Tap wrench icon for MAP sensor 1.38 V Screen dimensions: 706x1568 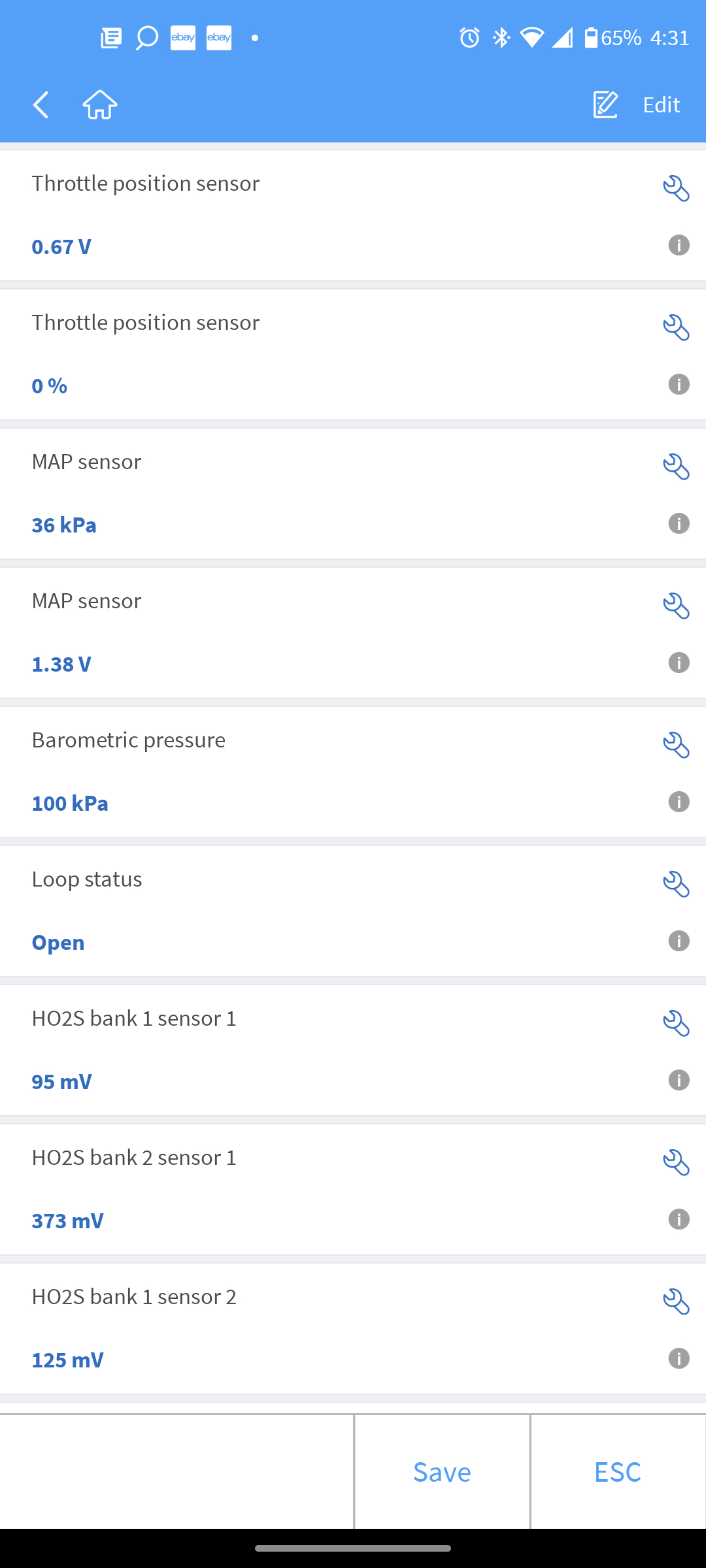pos(676,606)
